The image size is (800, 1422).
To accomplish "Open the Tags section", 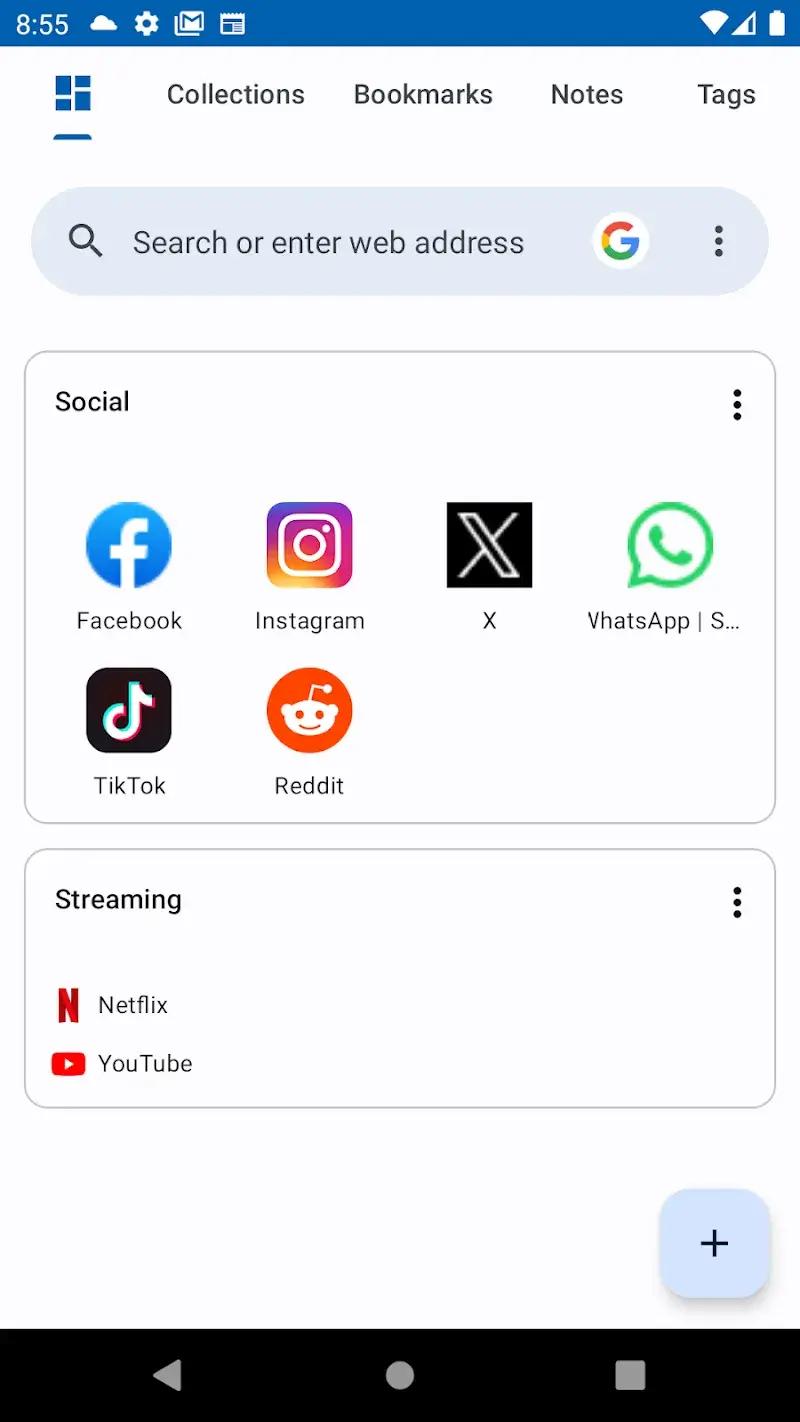I will 726,94.
